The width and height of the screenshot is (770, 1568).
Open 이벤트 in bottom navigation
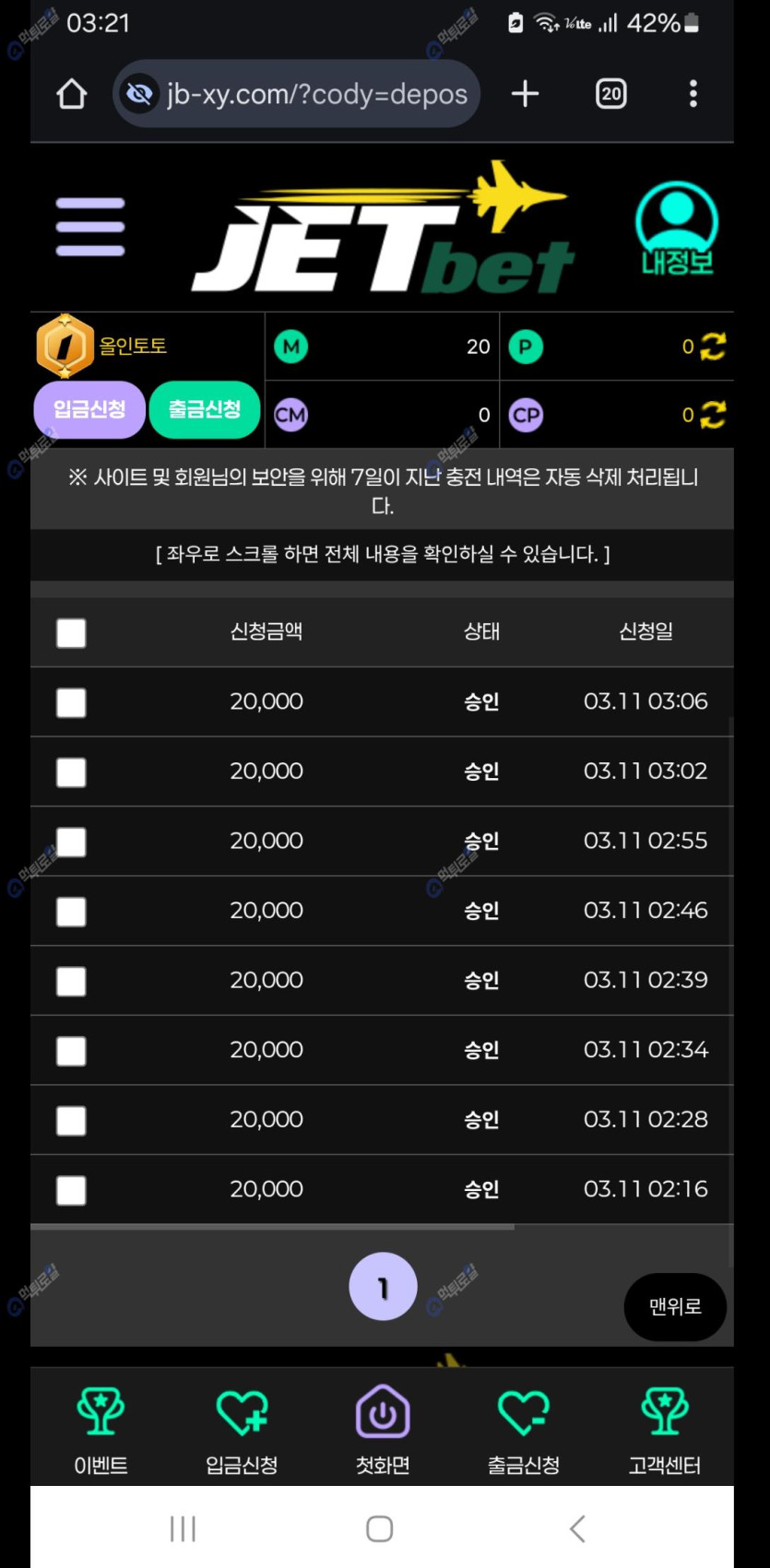pos(101,1431)
